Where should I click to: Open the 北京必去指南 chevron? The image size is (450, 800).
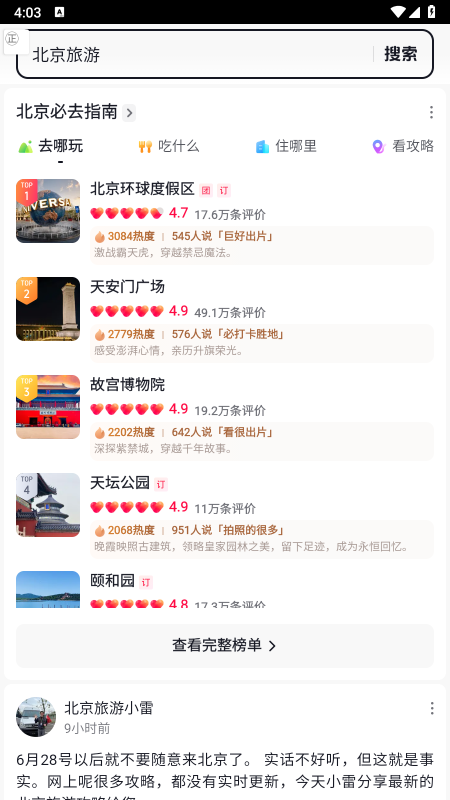click(x=129, y=112)
